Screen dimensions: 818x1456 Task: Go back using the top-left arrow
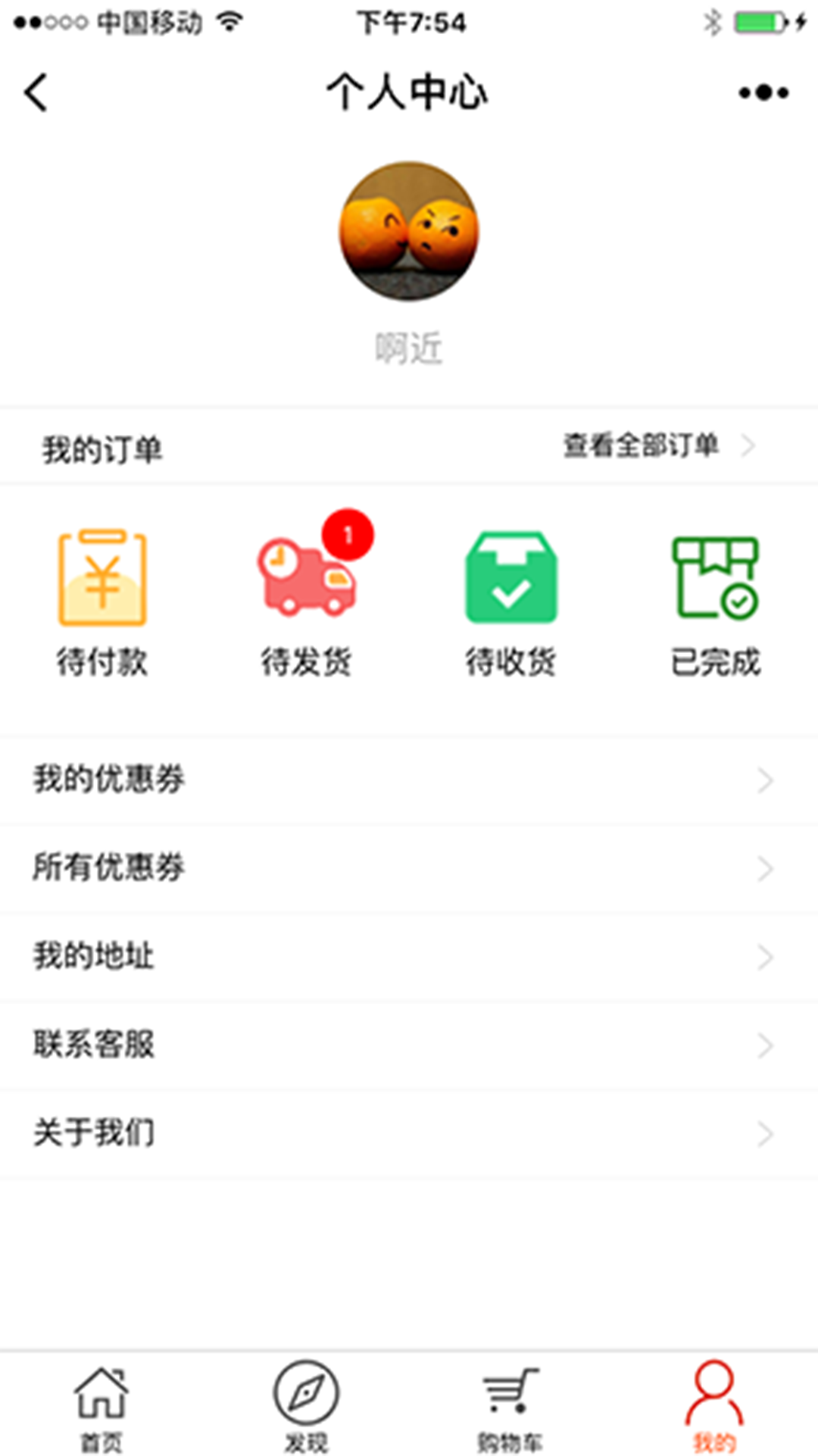tap(36, 92)
